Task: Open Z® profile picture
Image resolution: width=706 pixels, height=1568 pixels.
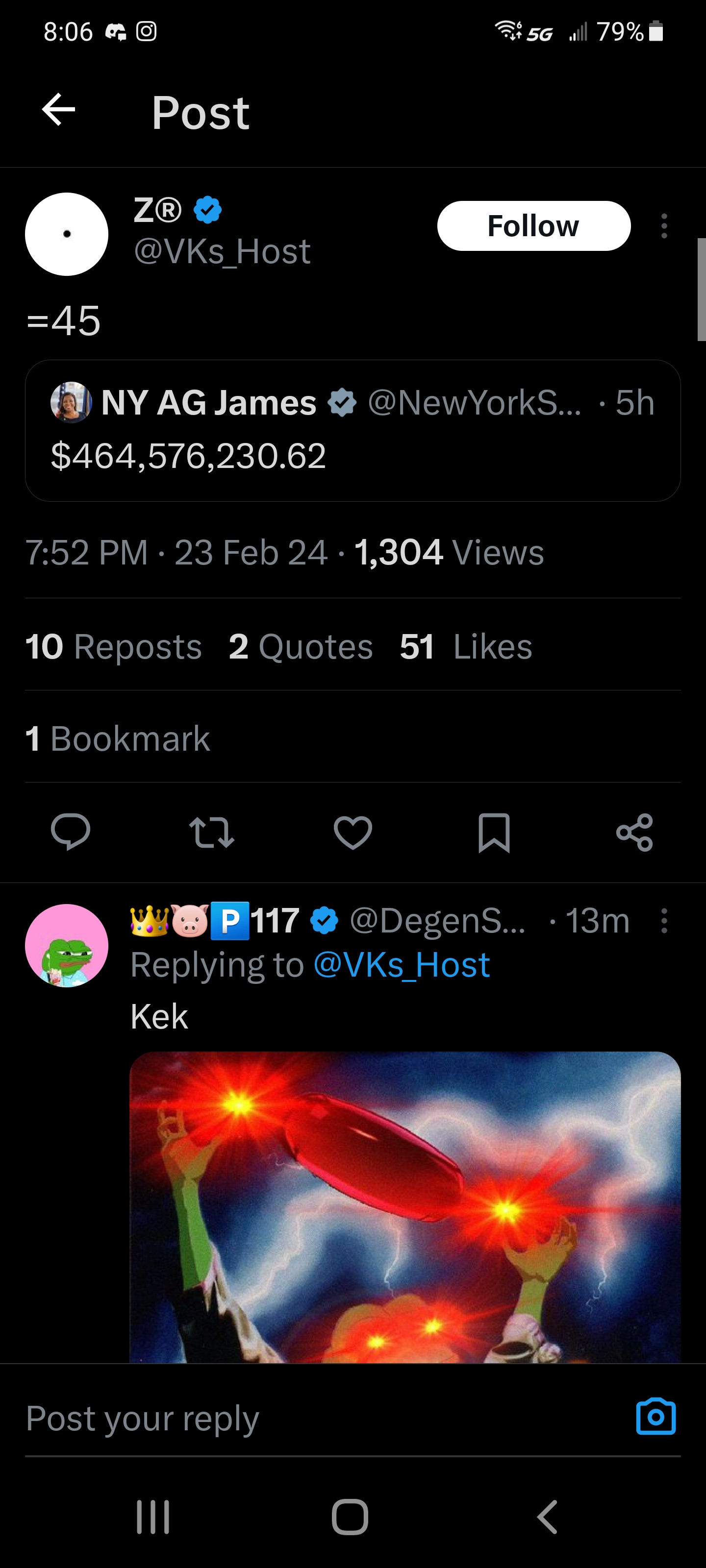Action: point(67,234)
